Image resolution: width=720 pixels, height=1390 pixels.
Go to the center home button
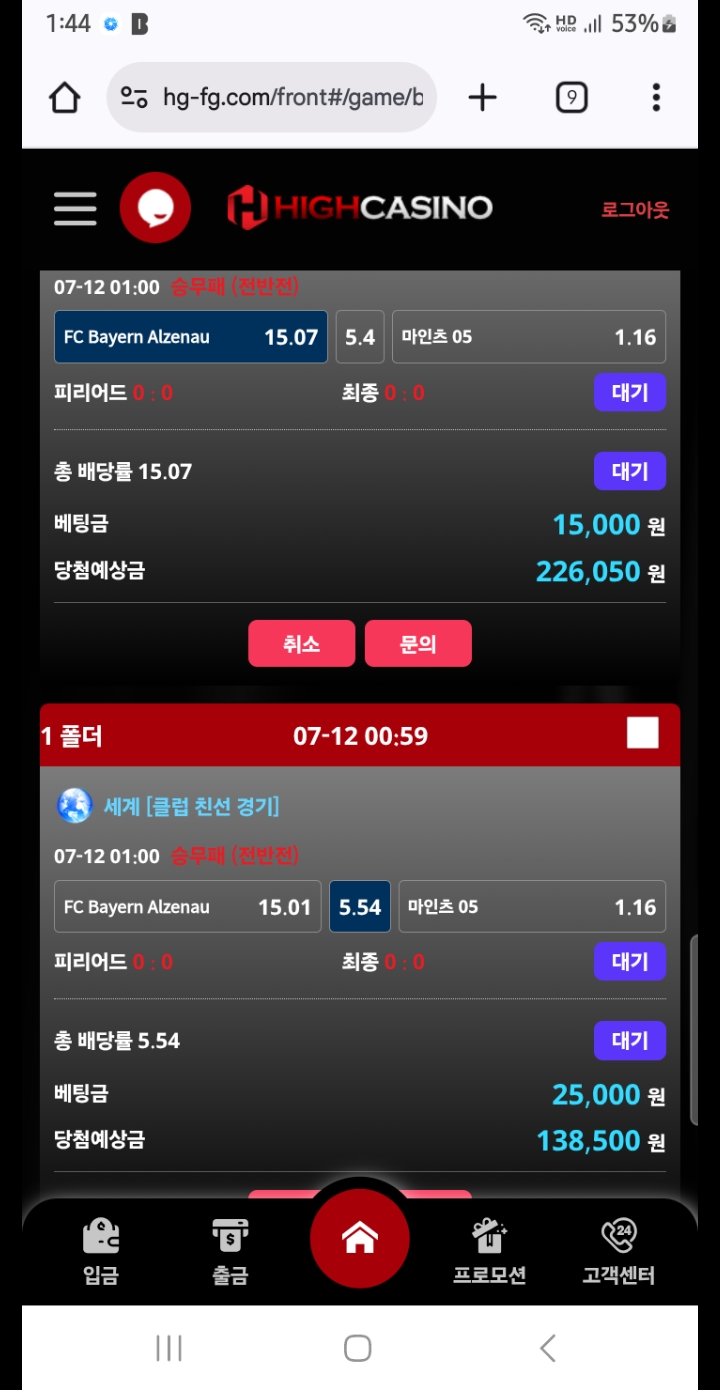click(x=360, y=1238)
